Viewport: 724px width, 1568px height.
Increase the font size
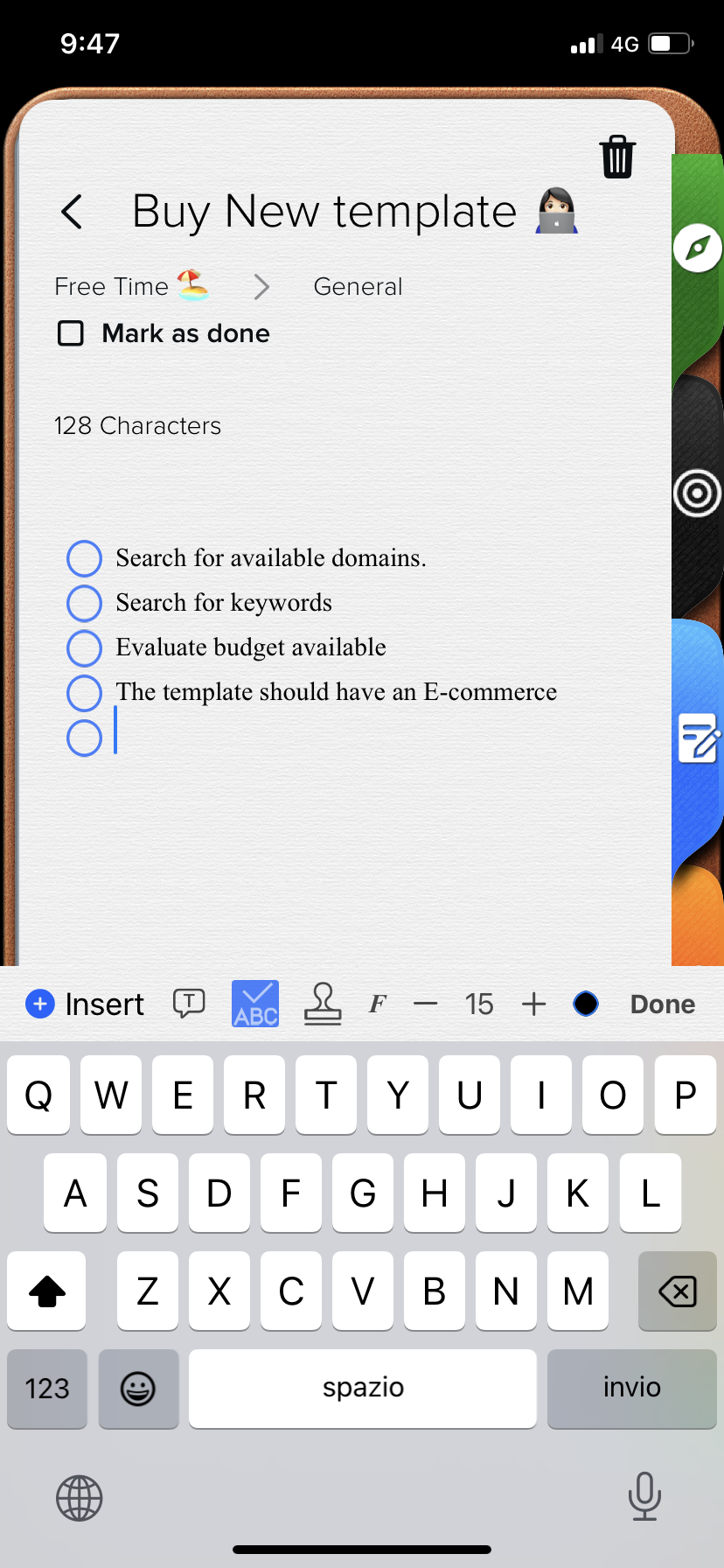[533, 1004]
